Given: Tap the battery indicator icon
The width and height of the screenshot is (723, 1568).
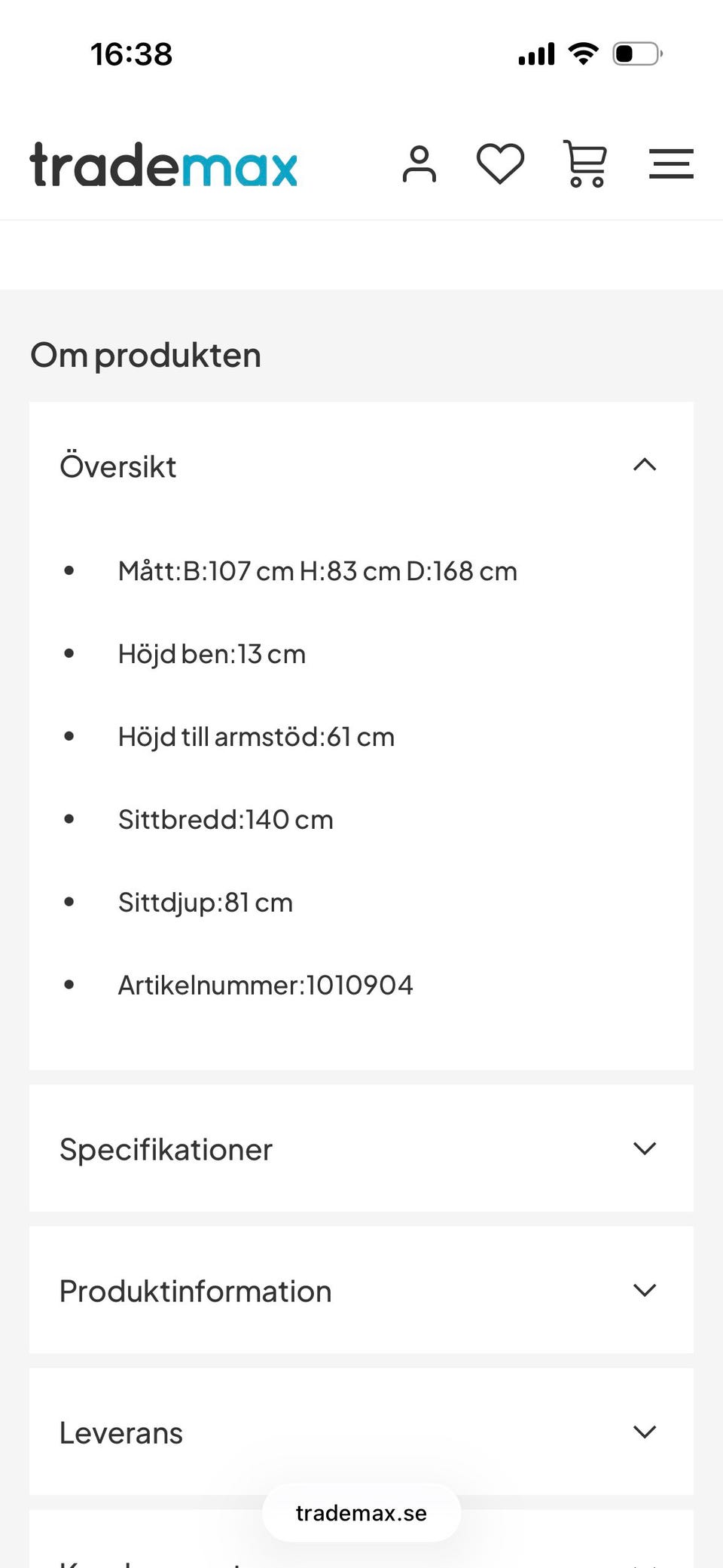Looking at the screenshot, I should click(636, 53).
